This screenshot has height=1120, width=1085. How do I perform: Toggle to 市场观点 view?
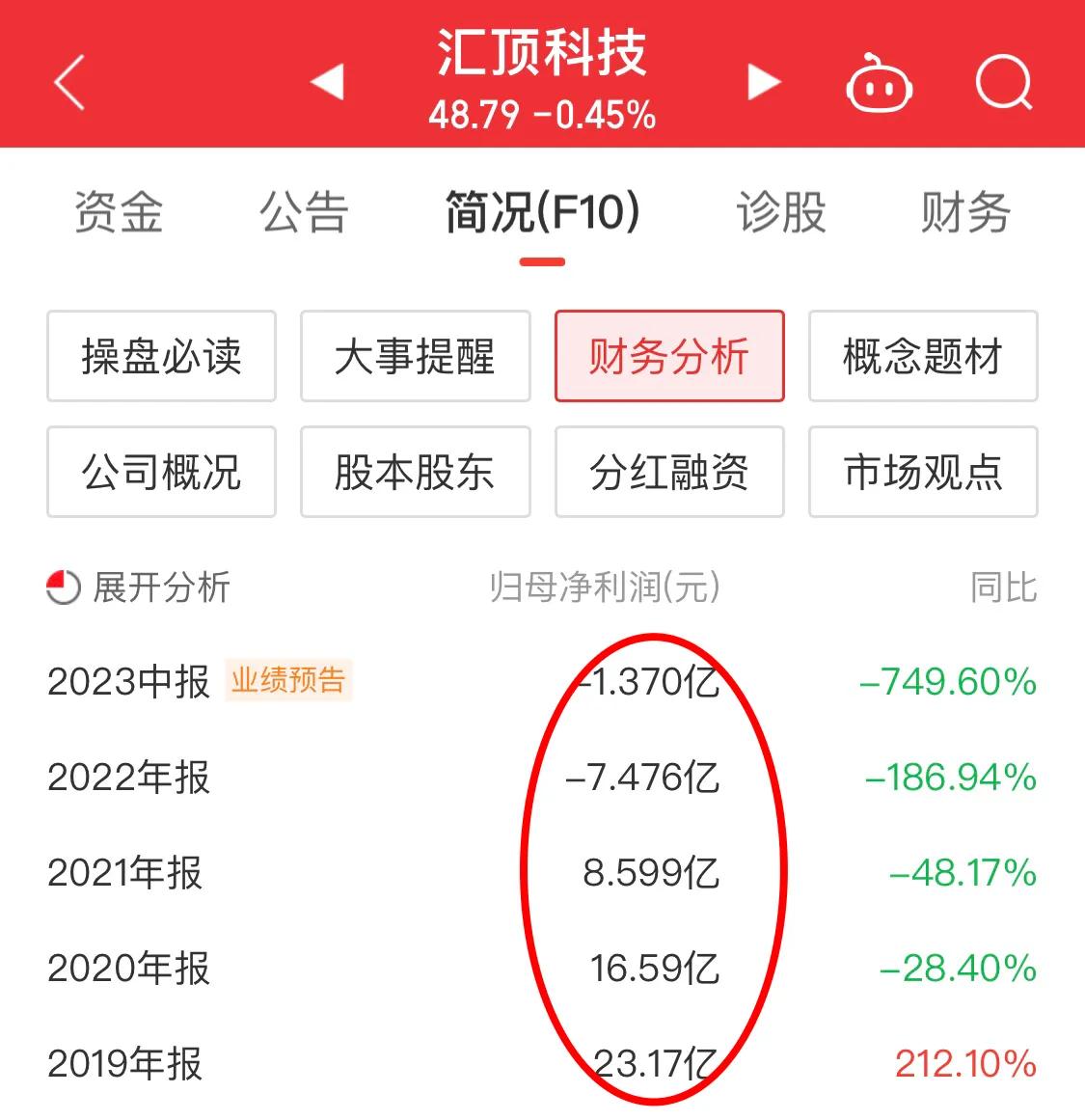pos(923,472)
